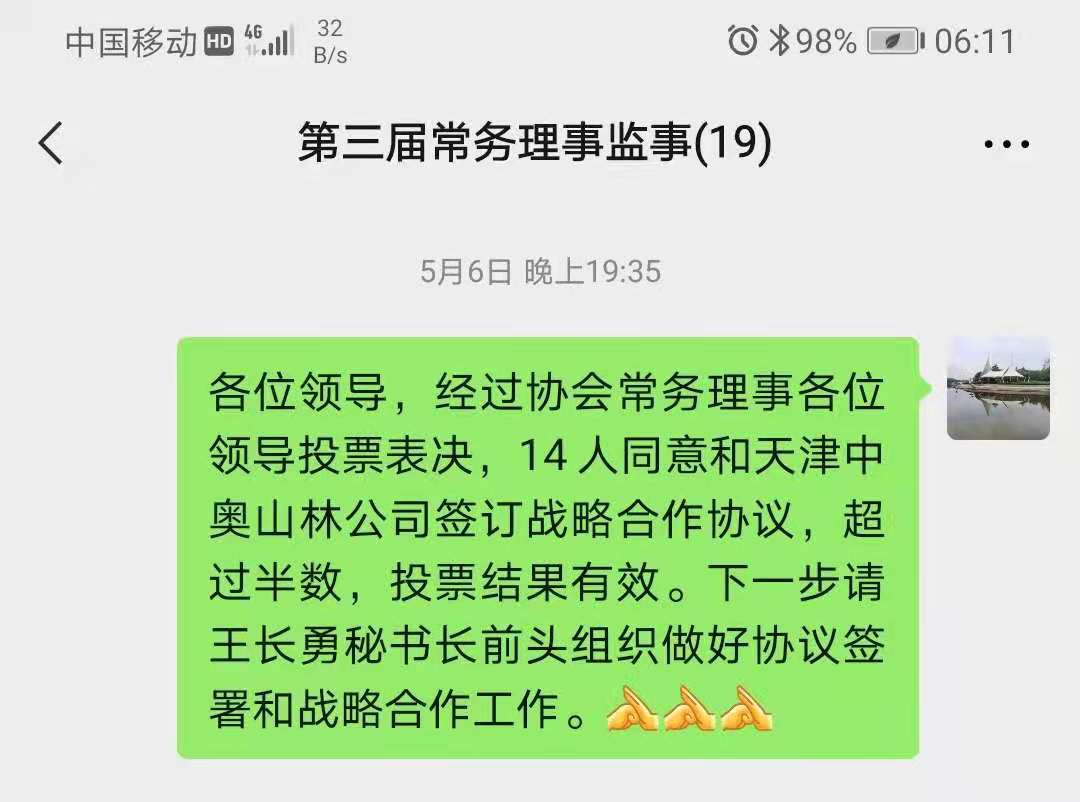Go back from the group chat
1080x802 pixels.
click(51, 144)
